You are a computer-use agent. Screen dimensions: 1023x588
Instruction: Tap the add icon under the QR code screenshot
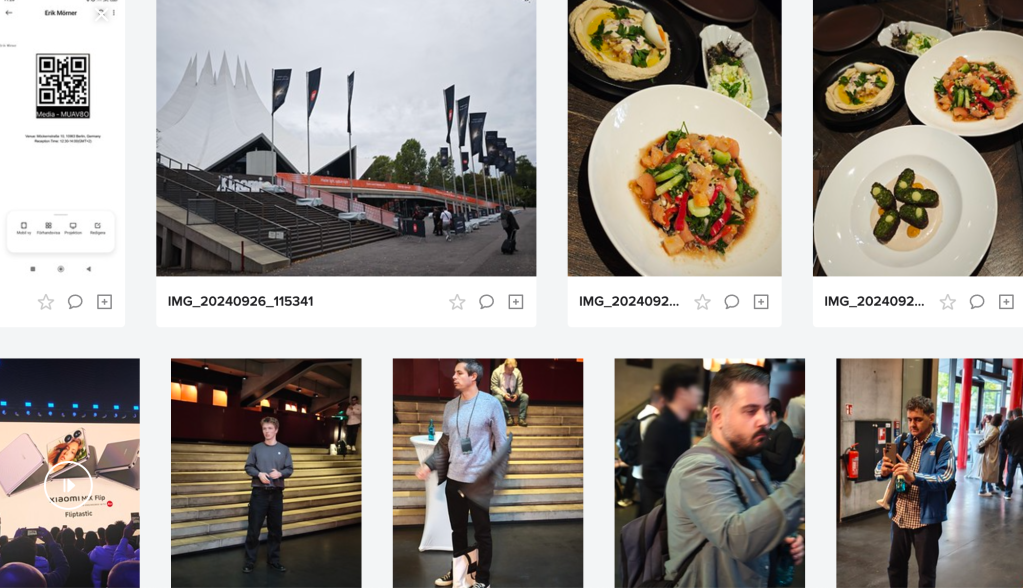[104, 302]
